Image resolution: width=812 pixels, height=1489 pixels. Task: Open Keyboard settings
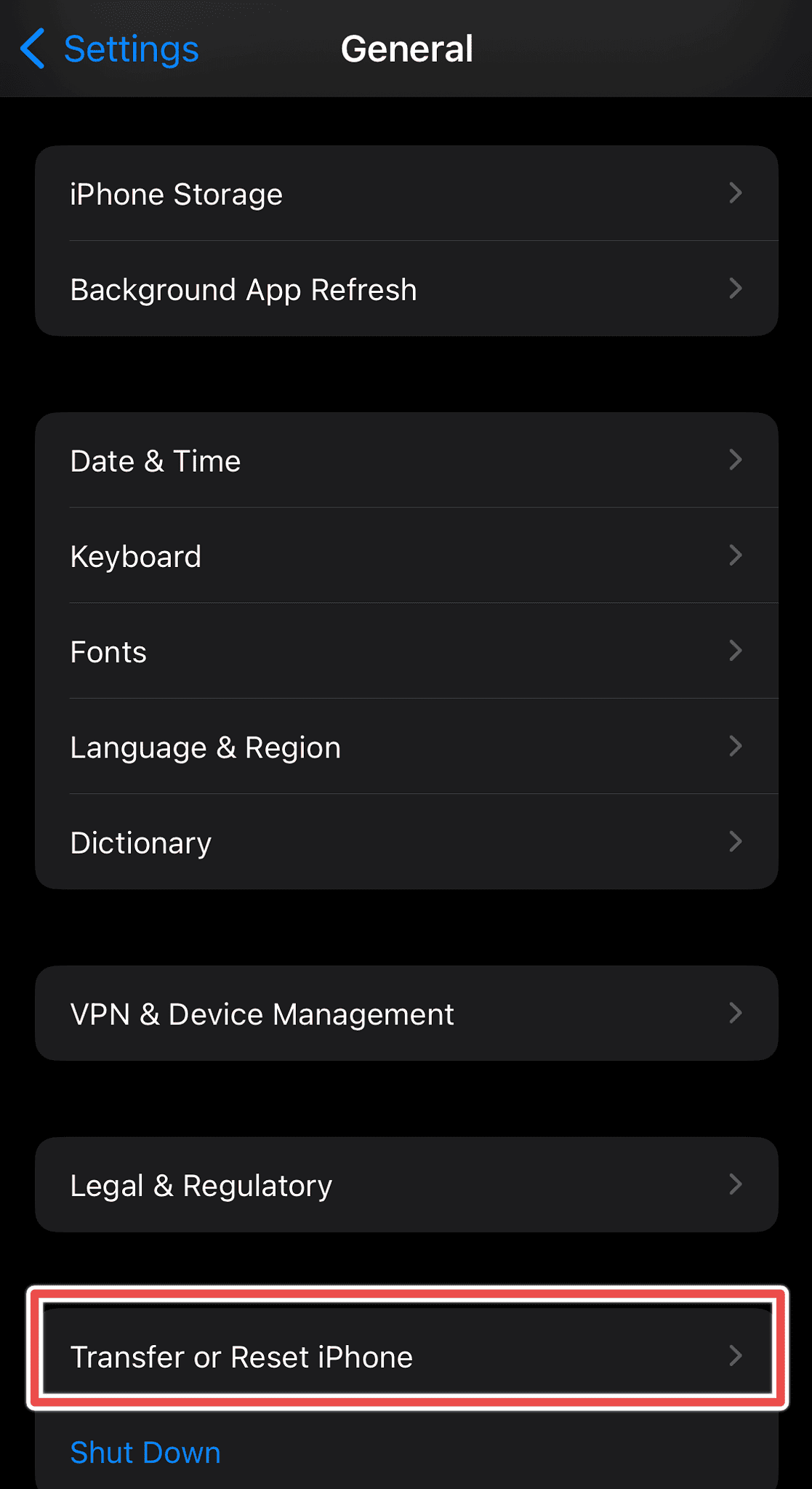[x=406, y=556]
